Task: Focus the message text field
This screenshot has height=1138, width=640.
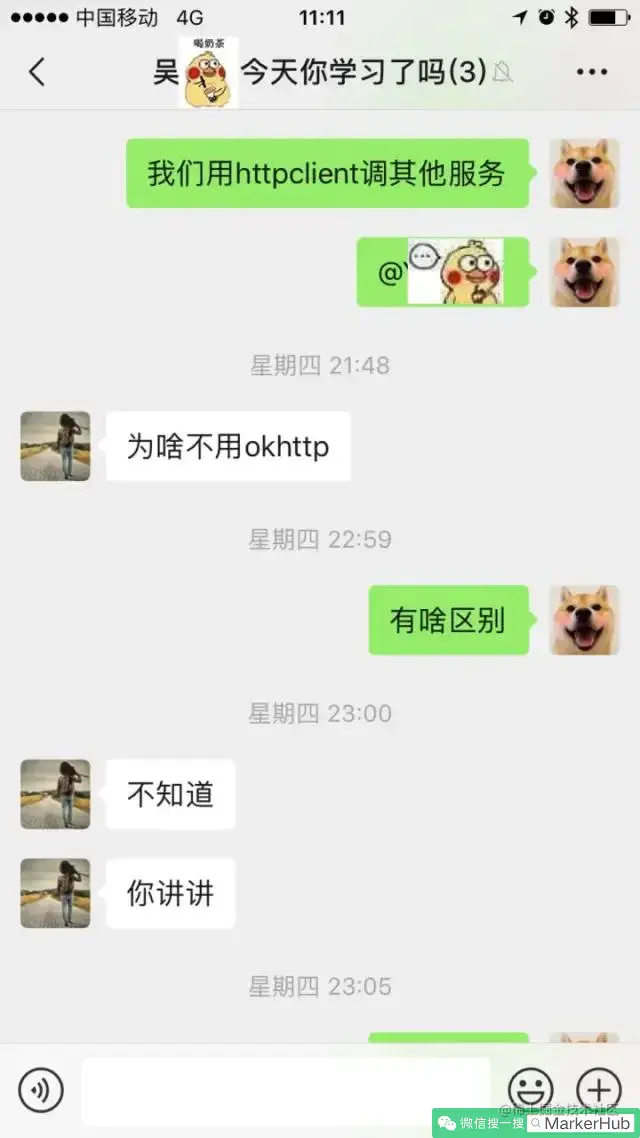Action: (285, 1089)
